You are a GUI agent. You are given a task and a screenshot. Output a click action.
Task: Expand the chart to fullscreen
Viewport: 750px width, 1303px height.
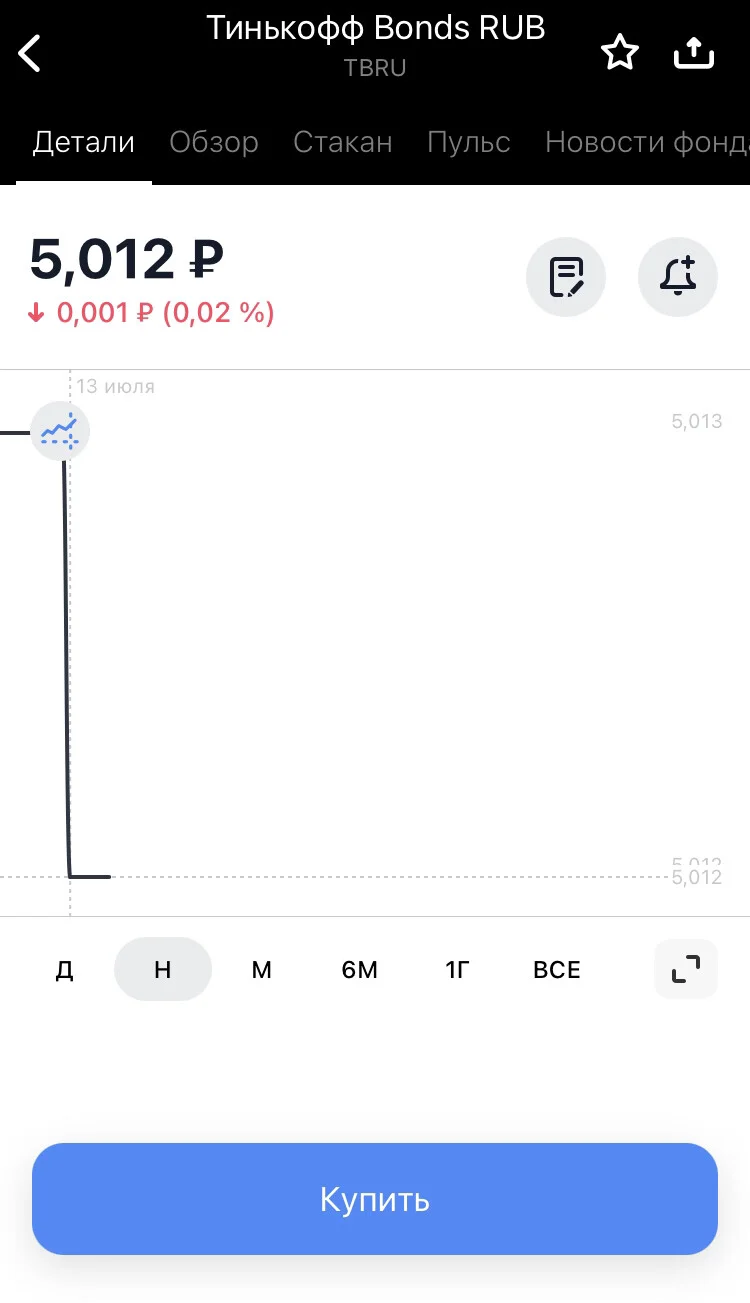pyautogui.click(x=686, y=969)
